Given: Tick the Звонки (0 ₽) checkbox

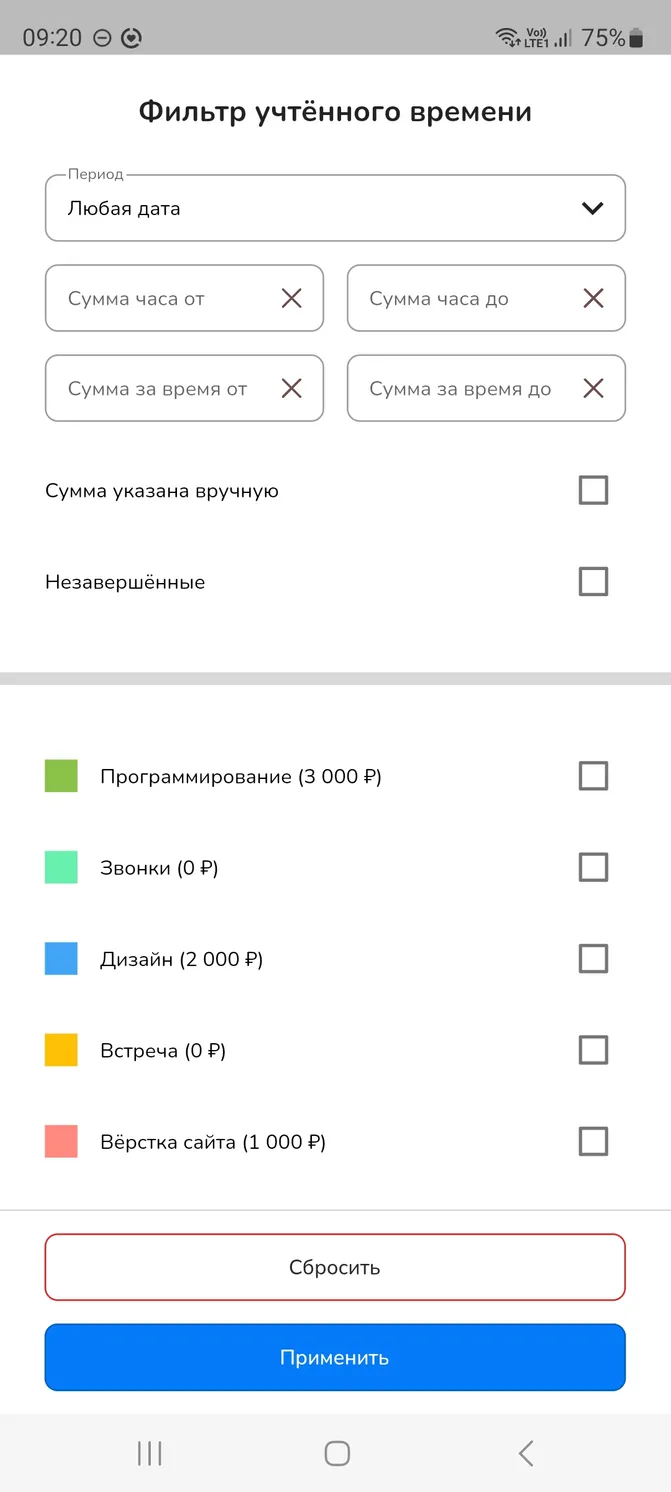Looking at the screenshot, I should 593,867.
